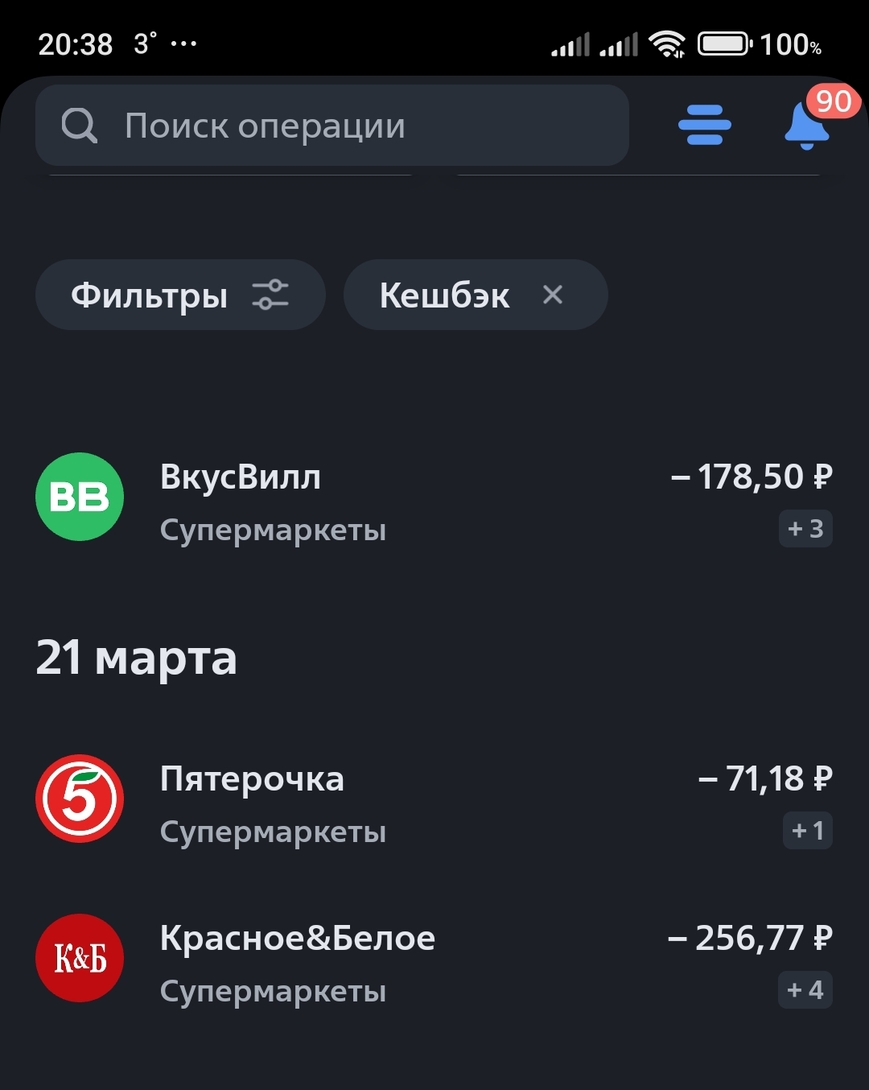The image size is (869, 1090).
Task: Tap the magnifier icon in the search bar
Action: point(80,125)
